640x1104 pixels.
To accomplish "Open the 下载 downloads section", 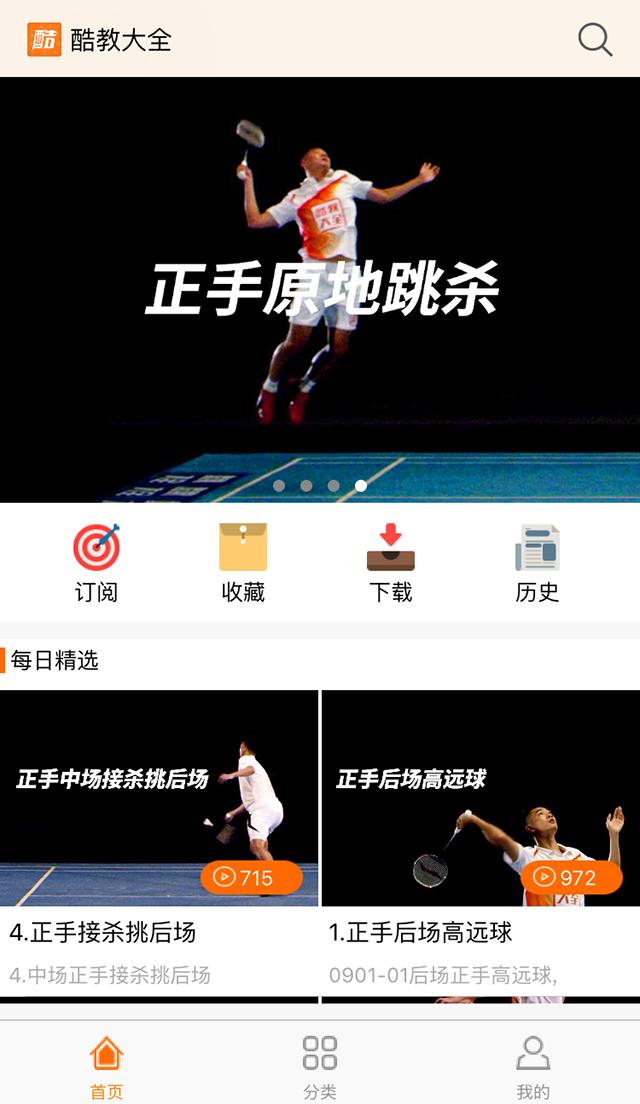I will pyautogui.click(x=390, y=563).
